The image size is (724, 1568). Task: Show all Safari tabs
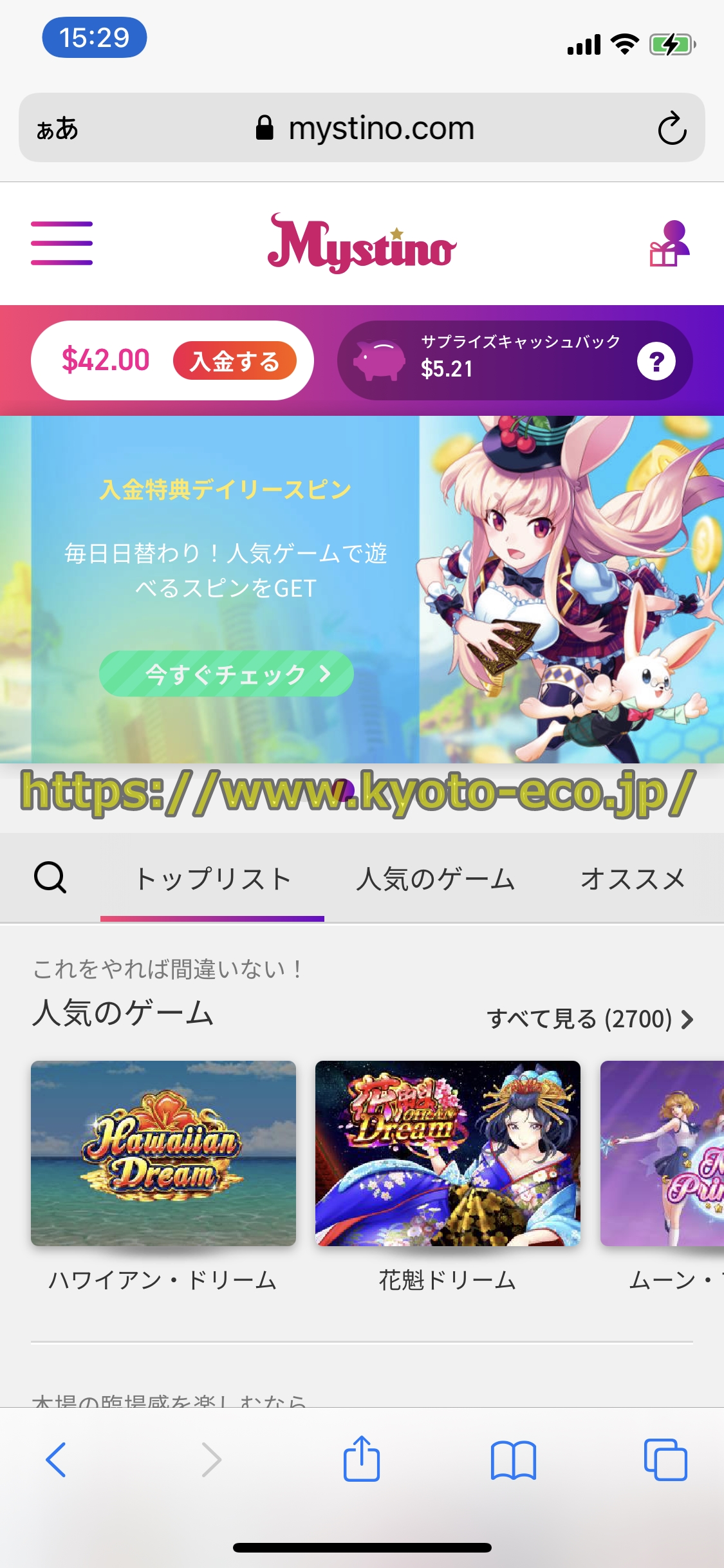pyautogui.click(x=665, y=1459)
